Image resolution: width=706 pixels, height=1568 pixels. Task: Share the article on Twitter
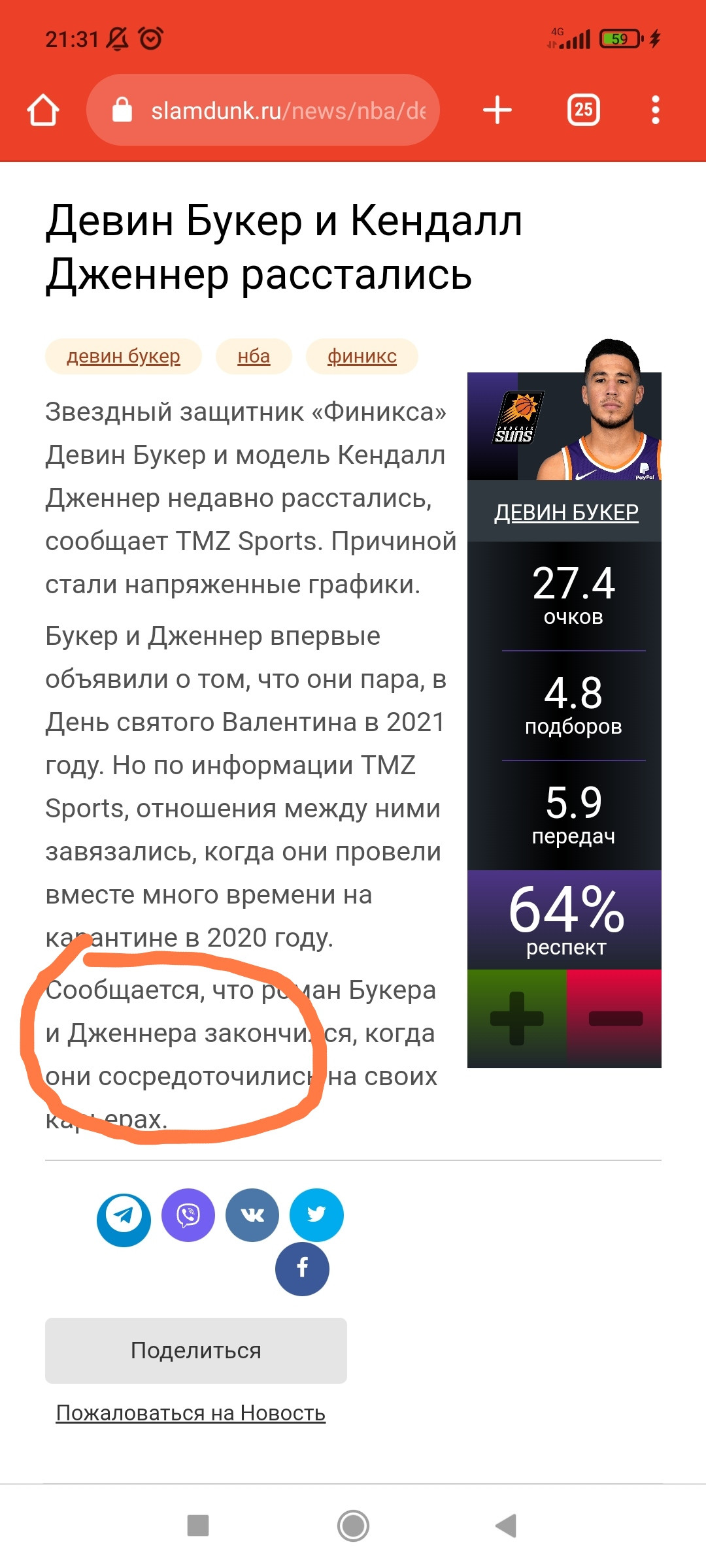(x=316, y=1215)
